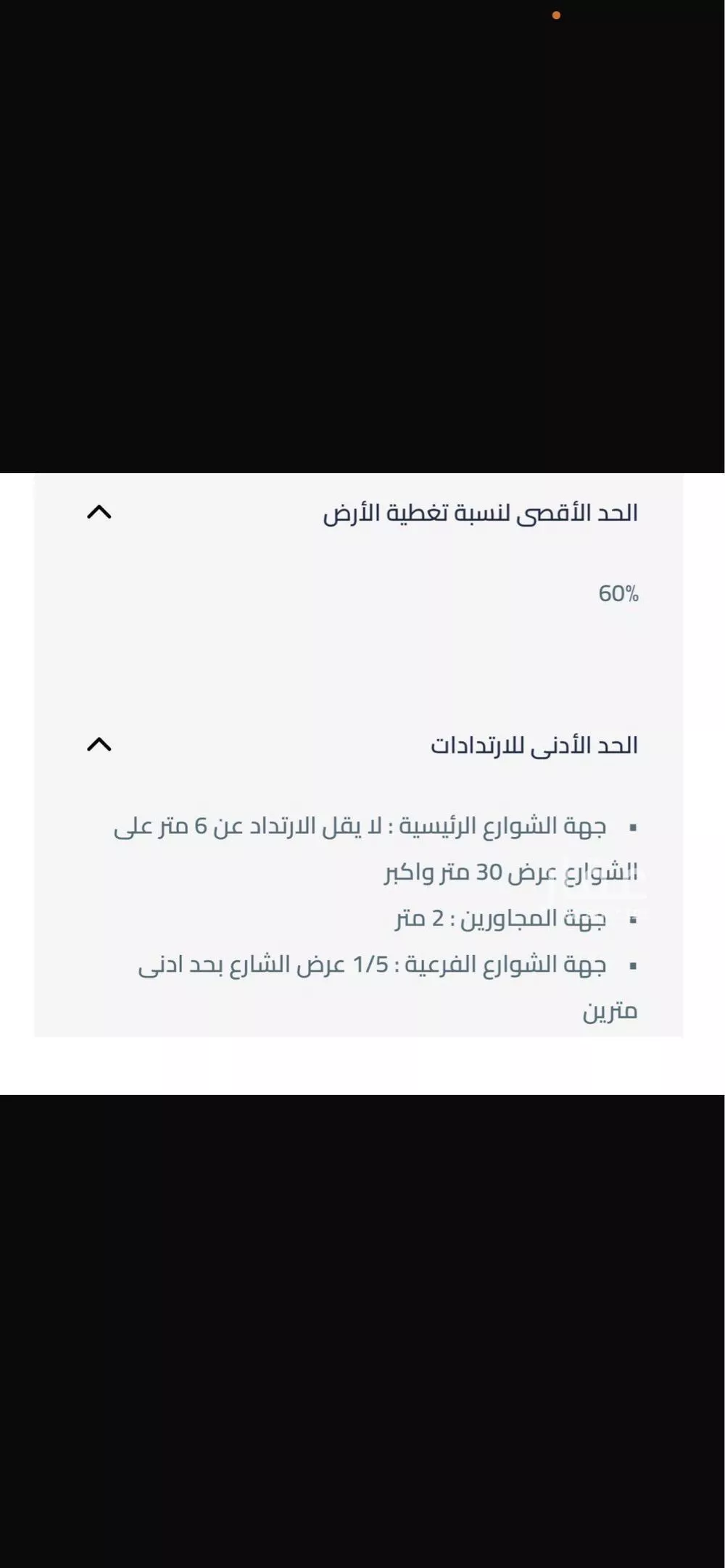Image resolution: width=725 pixels, height=1568 pixels.
Task: Click the upward arrow icon near setbacks heading
Action: (x=100, y=744)
